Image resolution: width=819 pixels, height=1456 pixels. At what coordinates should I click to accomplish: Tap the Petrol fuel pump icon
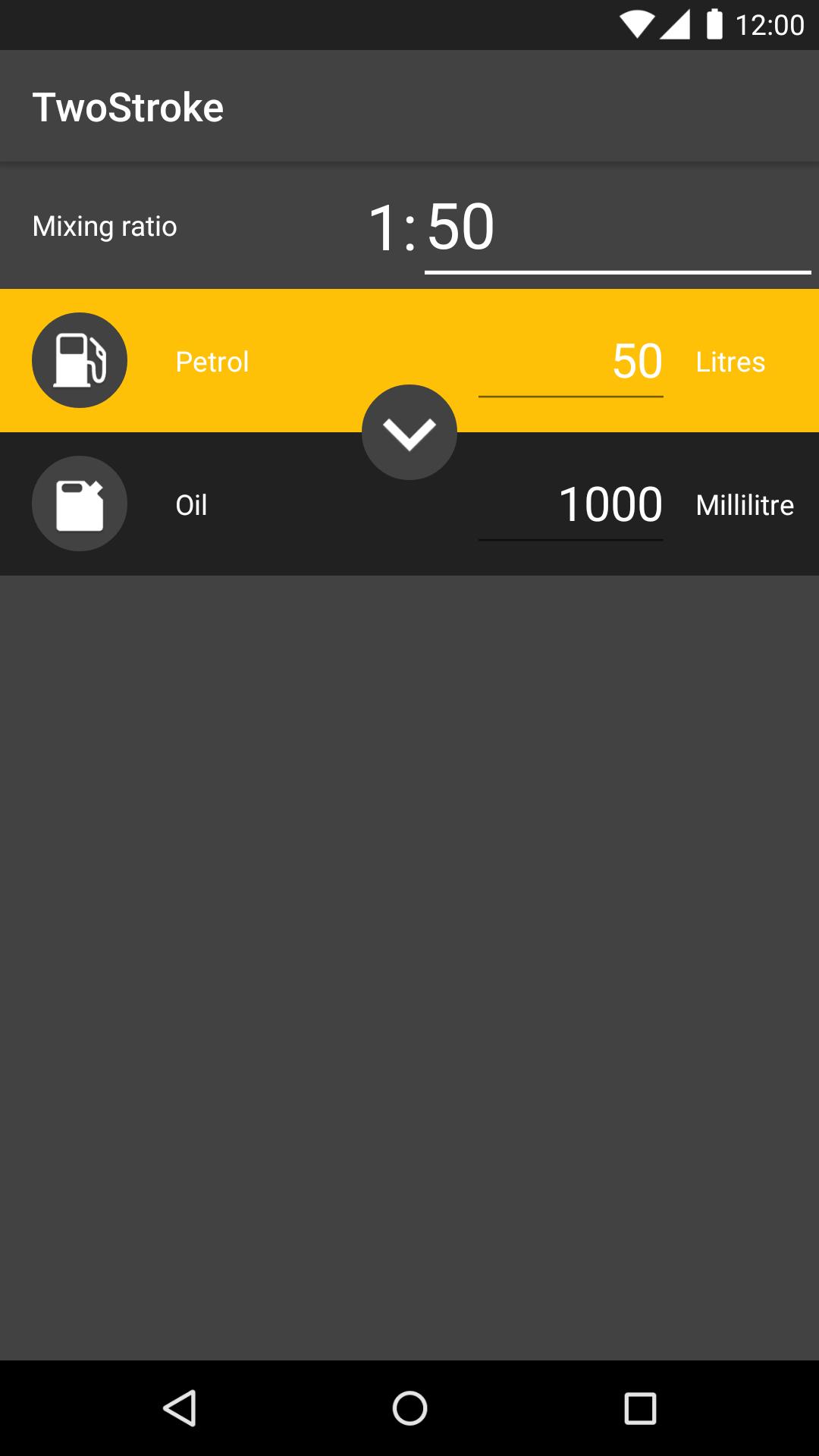click(x=80, y=360)
